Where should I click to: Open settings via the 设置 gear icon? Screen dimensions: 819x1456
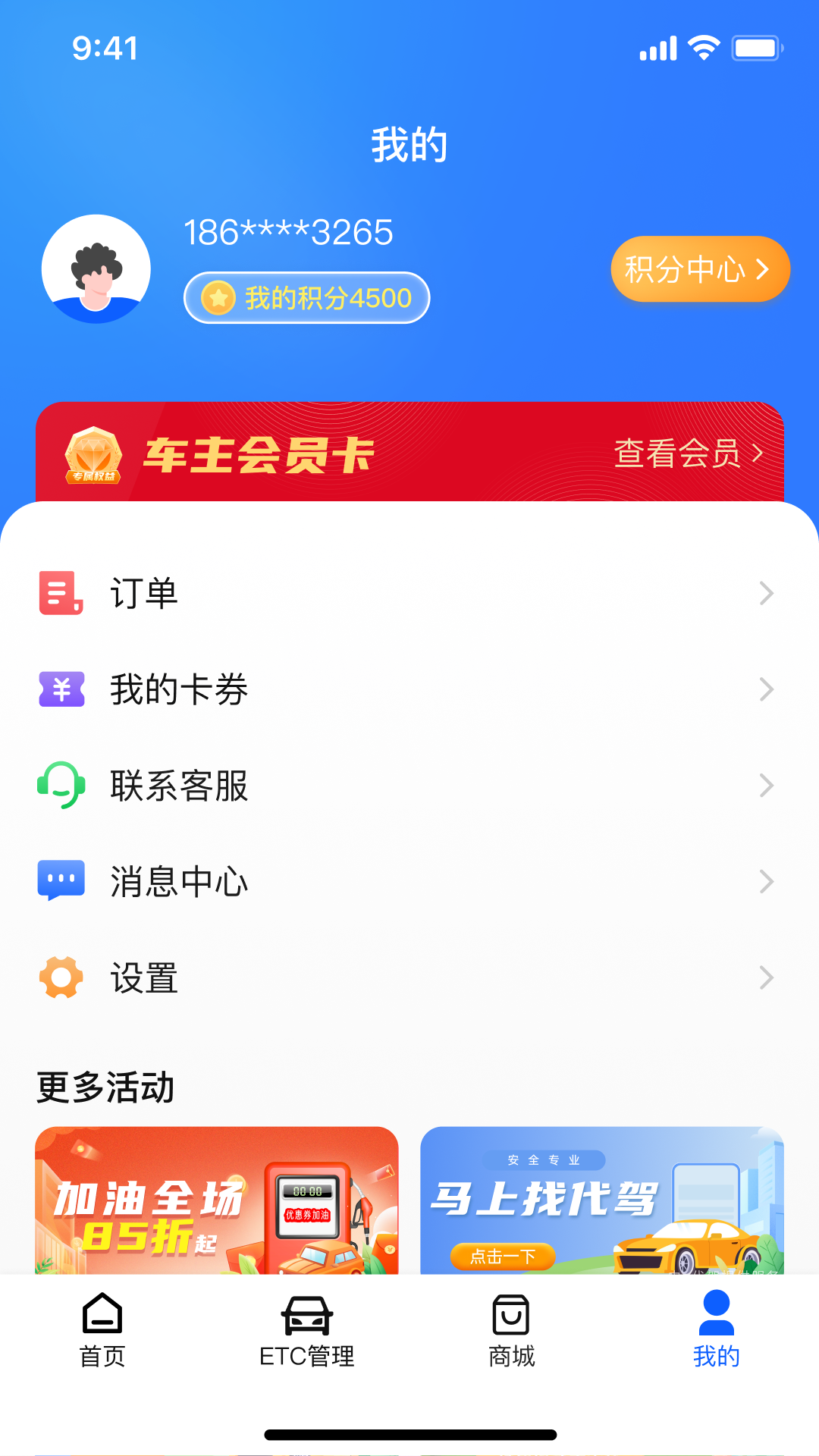(61, 977)
